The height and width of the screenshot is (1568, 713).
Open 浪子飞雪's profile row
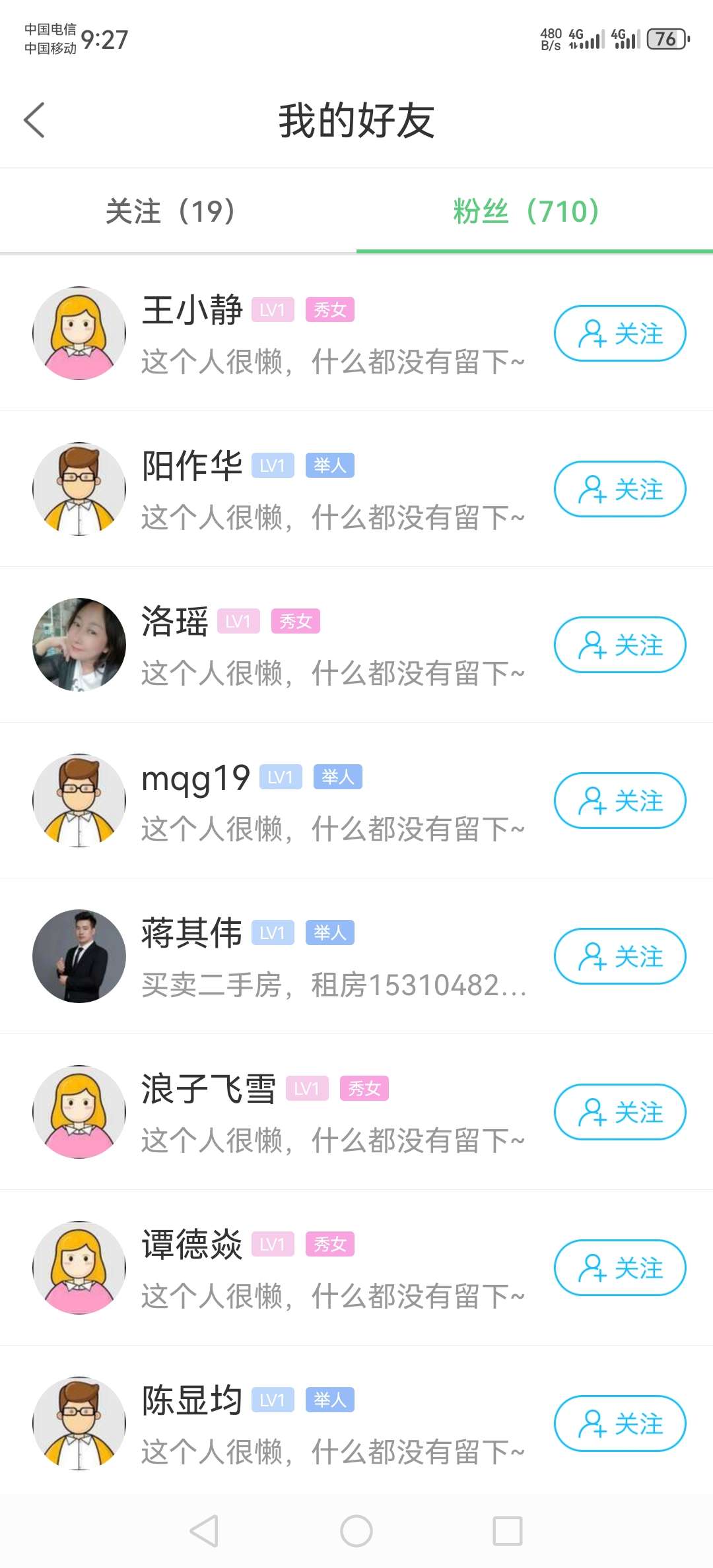(x=330, y=1113)
